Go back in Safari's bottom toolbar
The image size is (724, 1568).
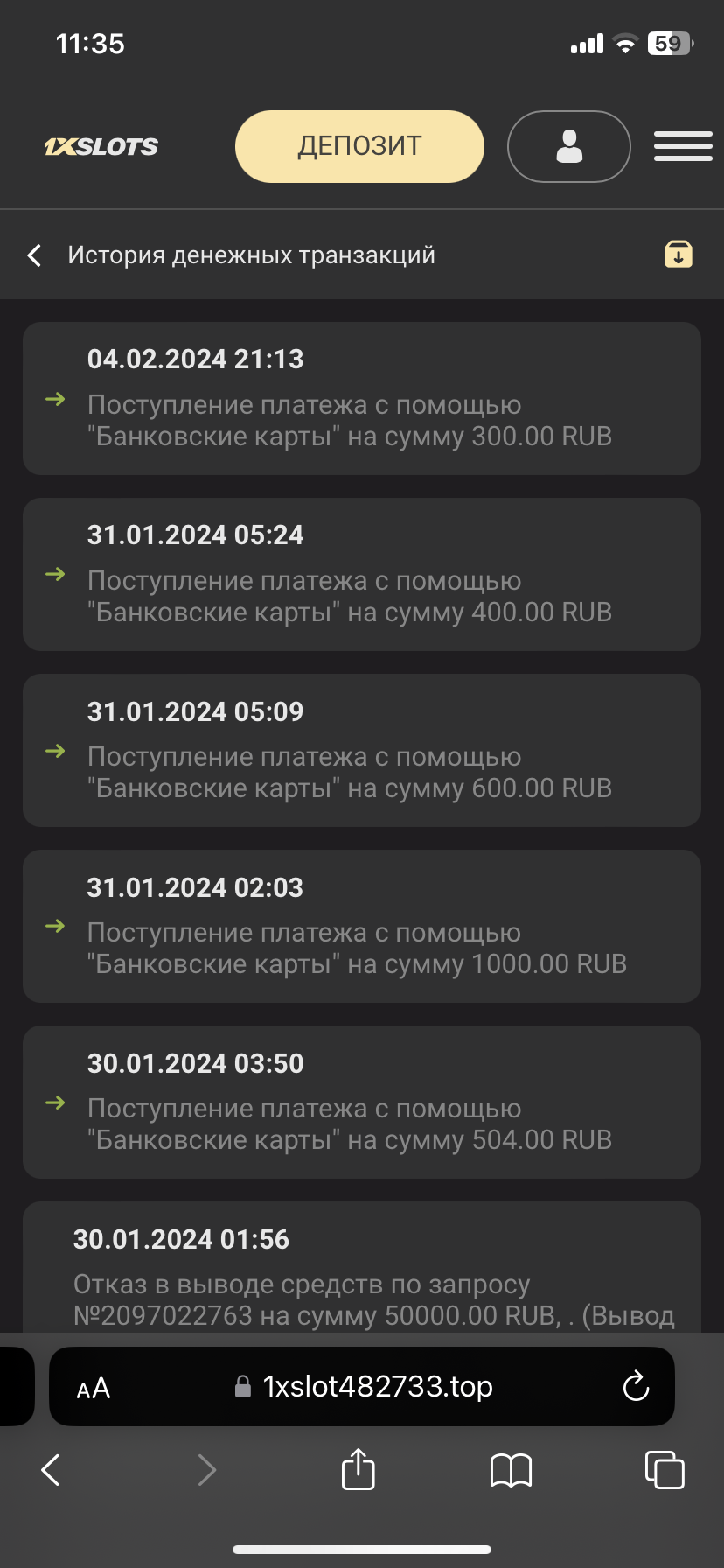click(52, 1470)
